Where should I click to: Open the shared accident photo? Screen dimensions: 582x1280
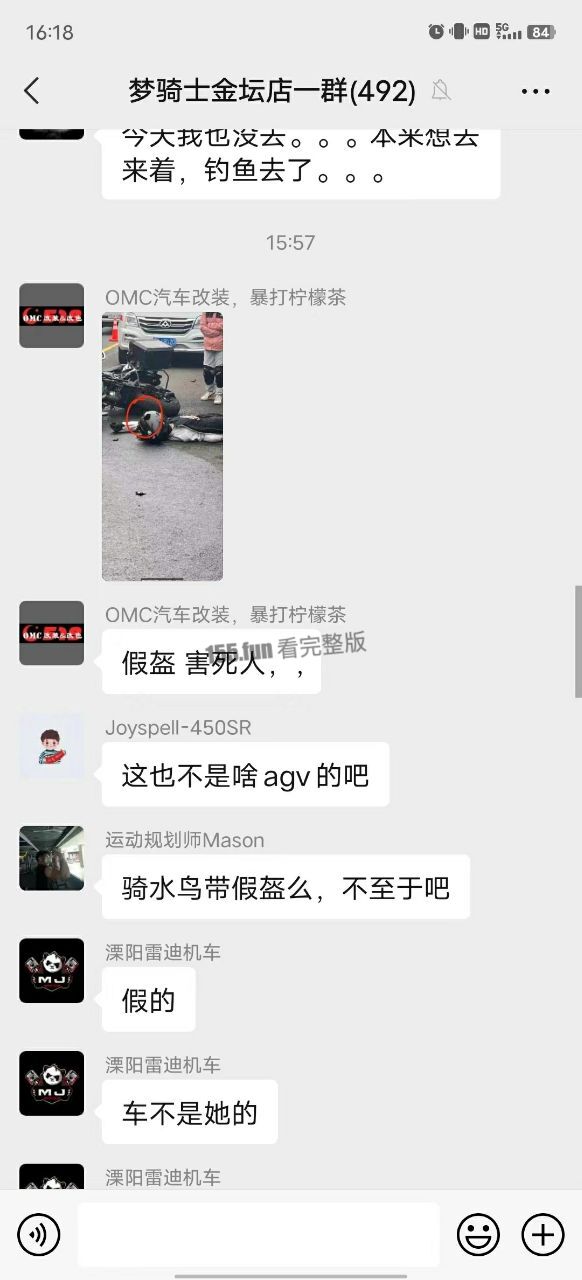[162, 447]
